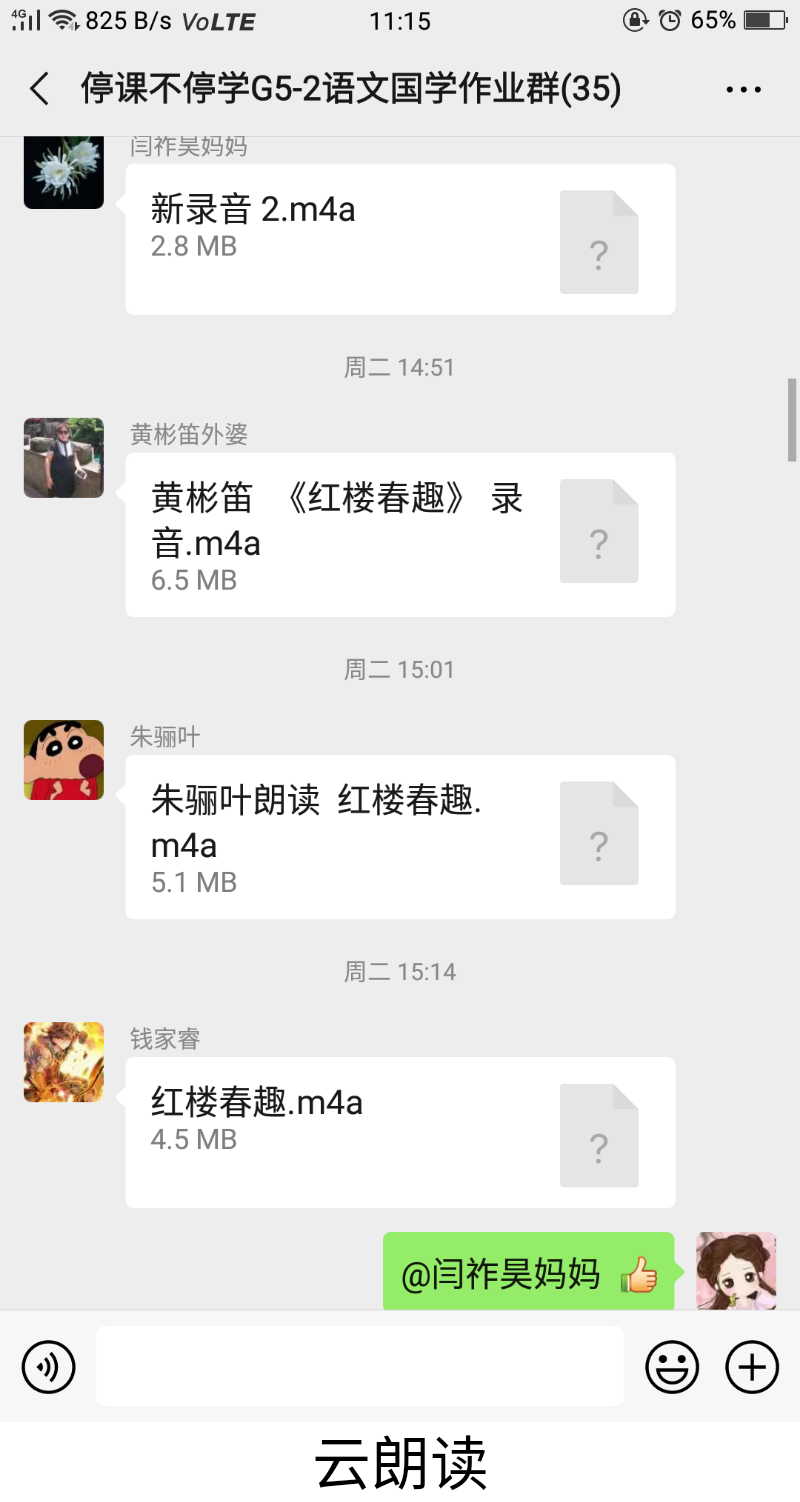Open the emoji sticker panel
800x1502 pixels.
click(672, 1366)
